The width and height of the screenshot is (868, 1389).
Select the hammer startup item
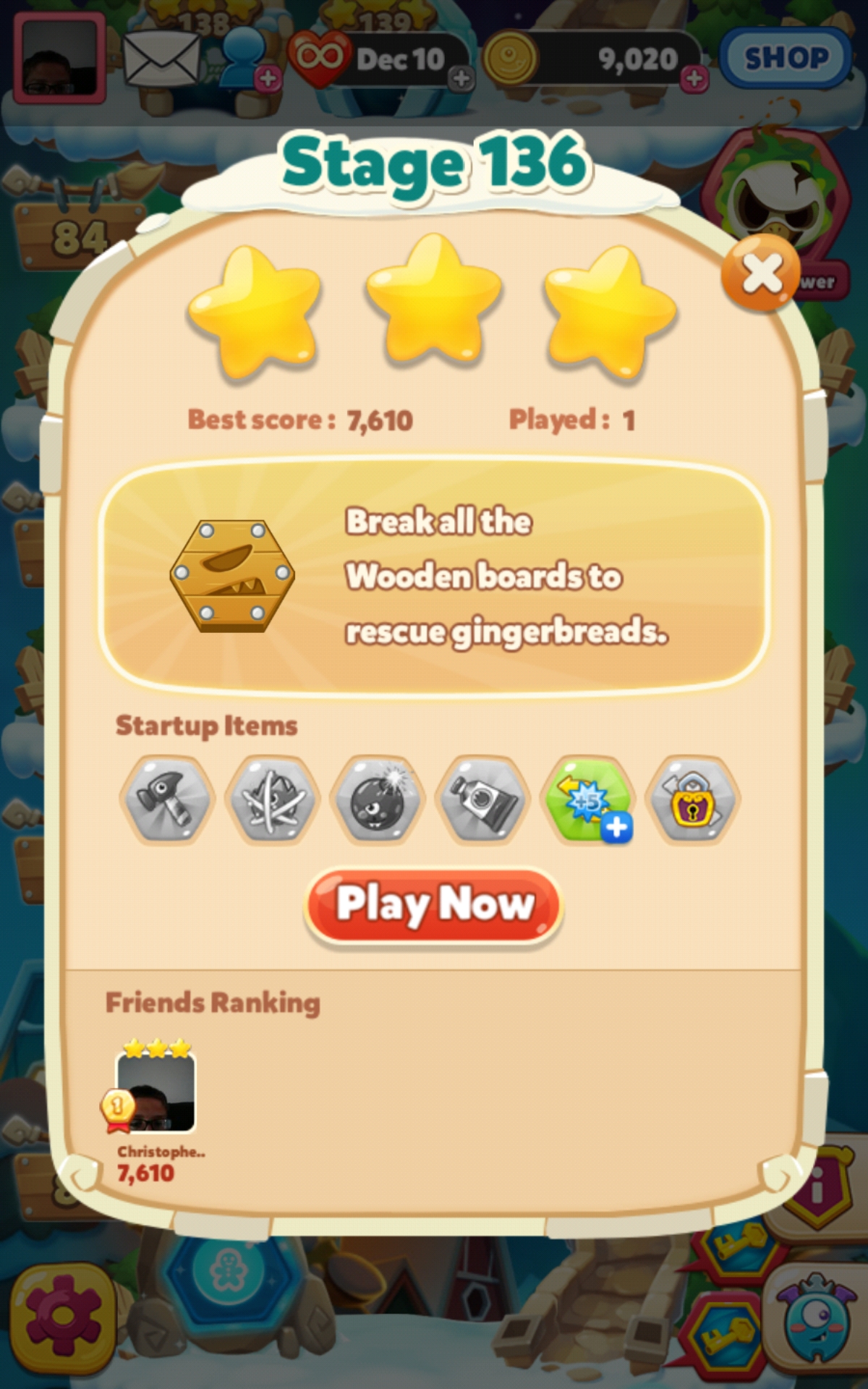click(x=167, y=799)
